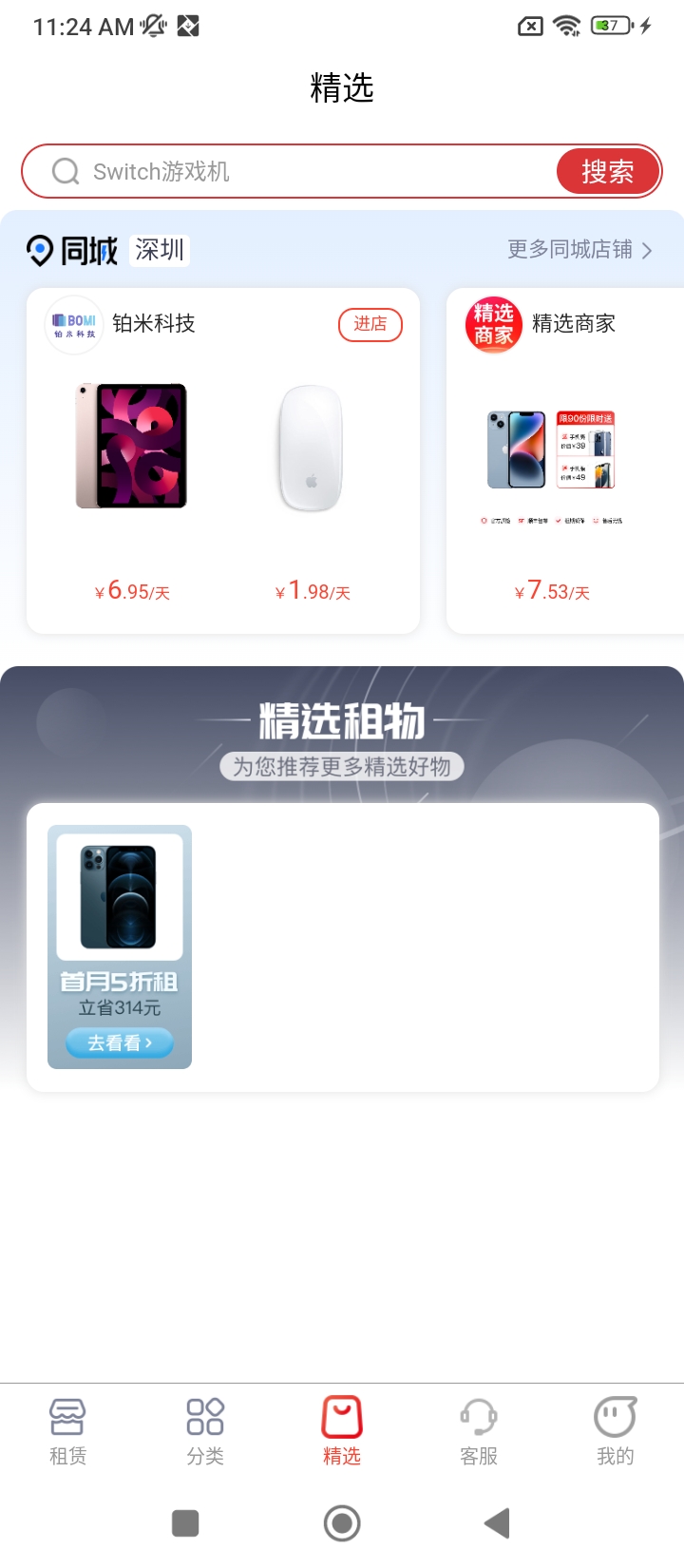Viewport: 684px width, 1568px height.
Task: Go to the 我的 tab
Action: (615, 1430)
